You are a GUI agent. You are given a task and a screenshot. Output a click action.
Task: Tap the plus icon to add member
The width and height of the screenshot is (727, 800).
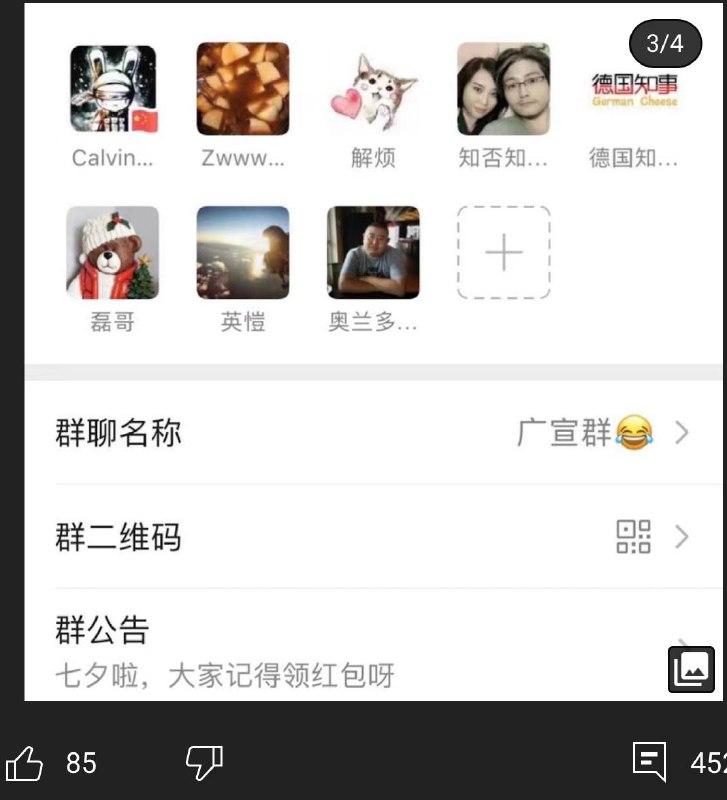[x=503, y=253]
